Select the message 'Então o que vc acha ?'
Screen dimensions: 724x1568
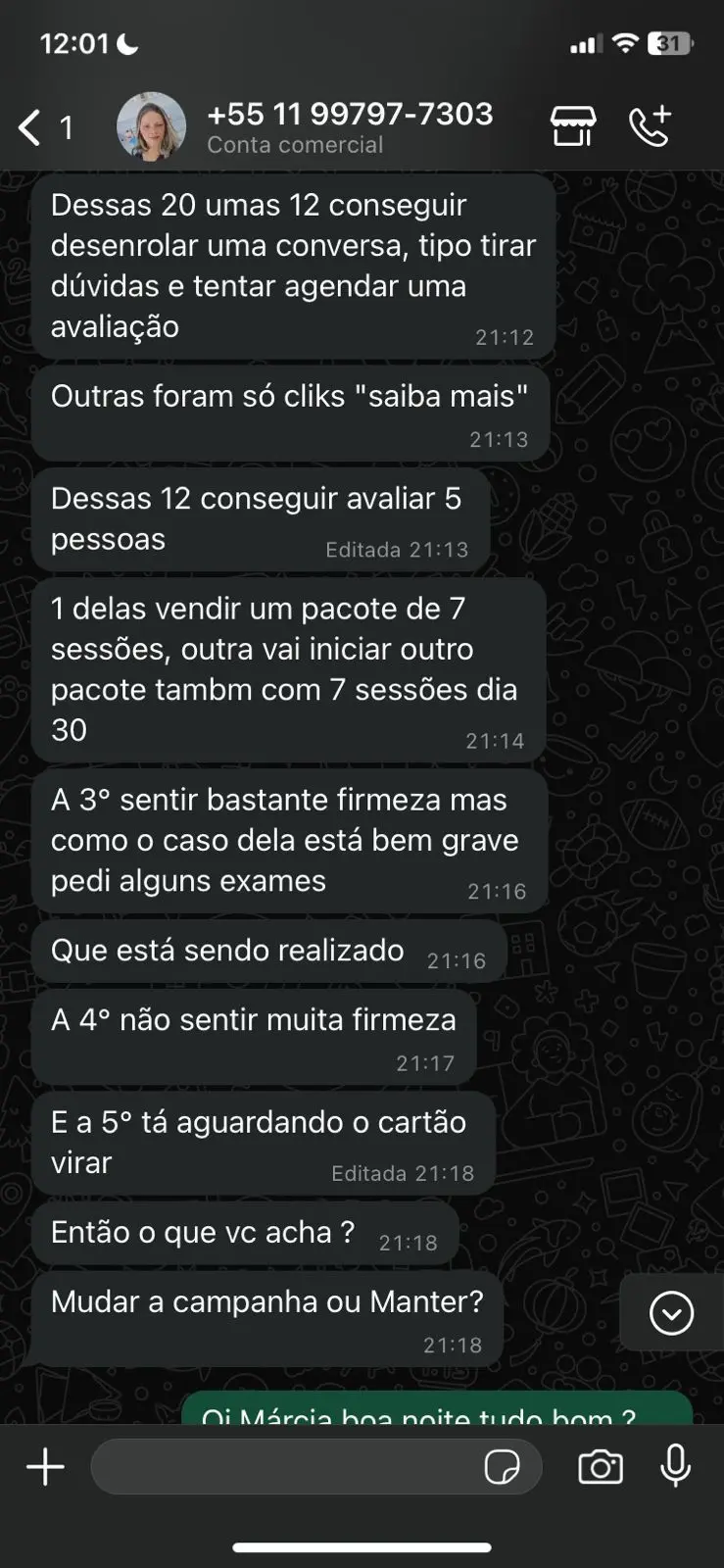click(x=245, y=1232)
